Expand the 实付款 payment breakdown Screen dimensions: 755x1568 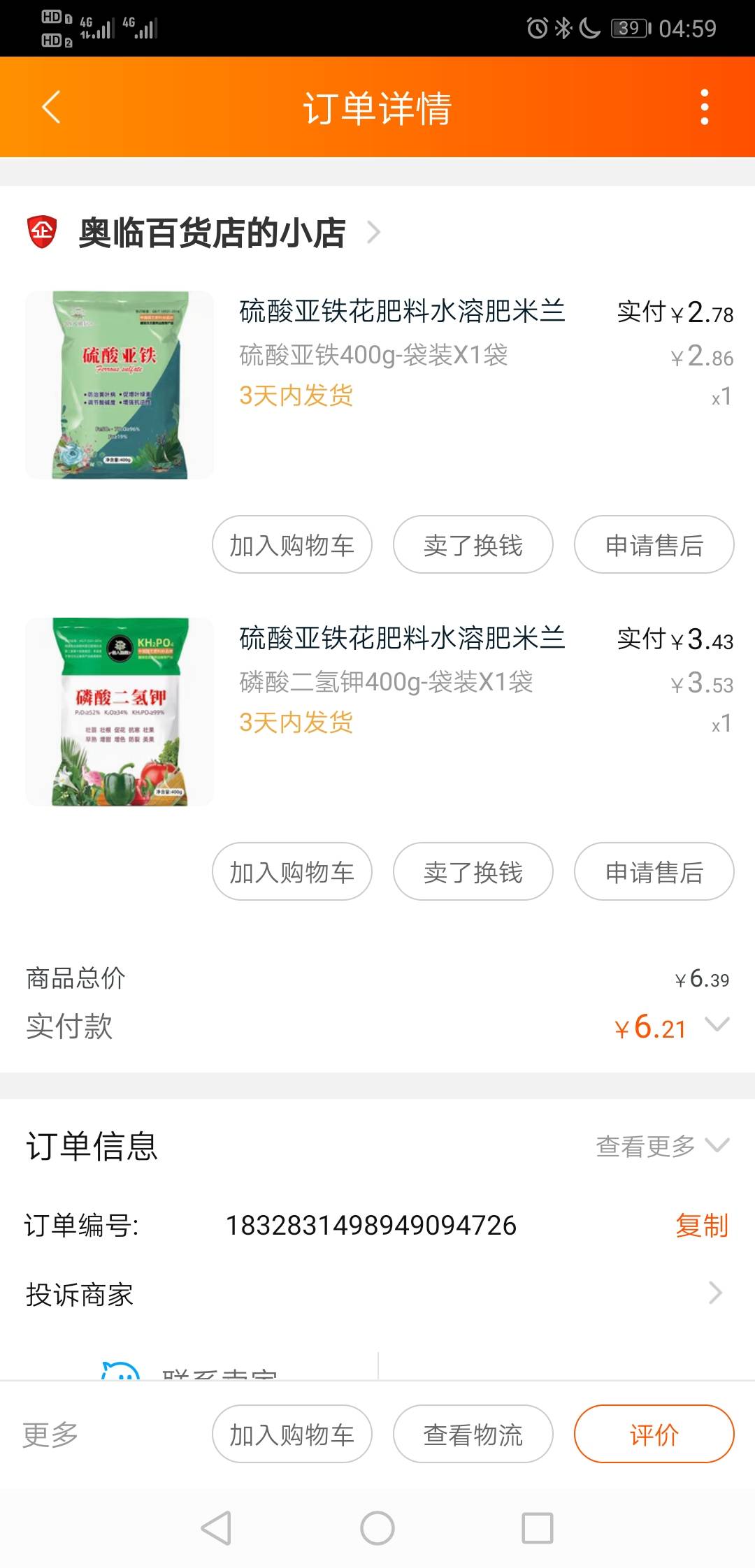pyautogui.click(x=717, y=1025)
